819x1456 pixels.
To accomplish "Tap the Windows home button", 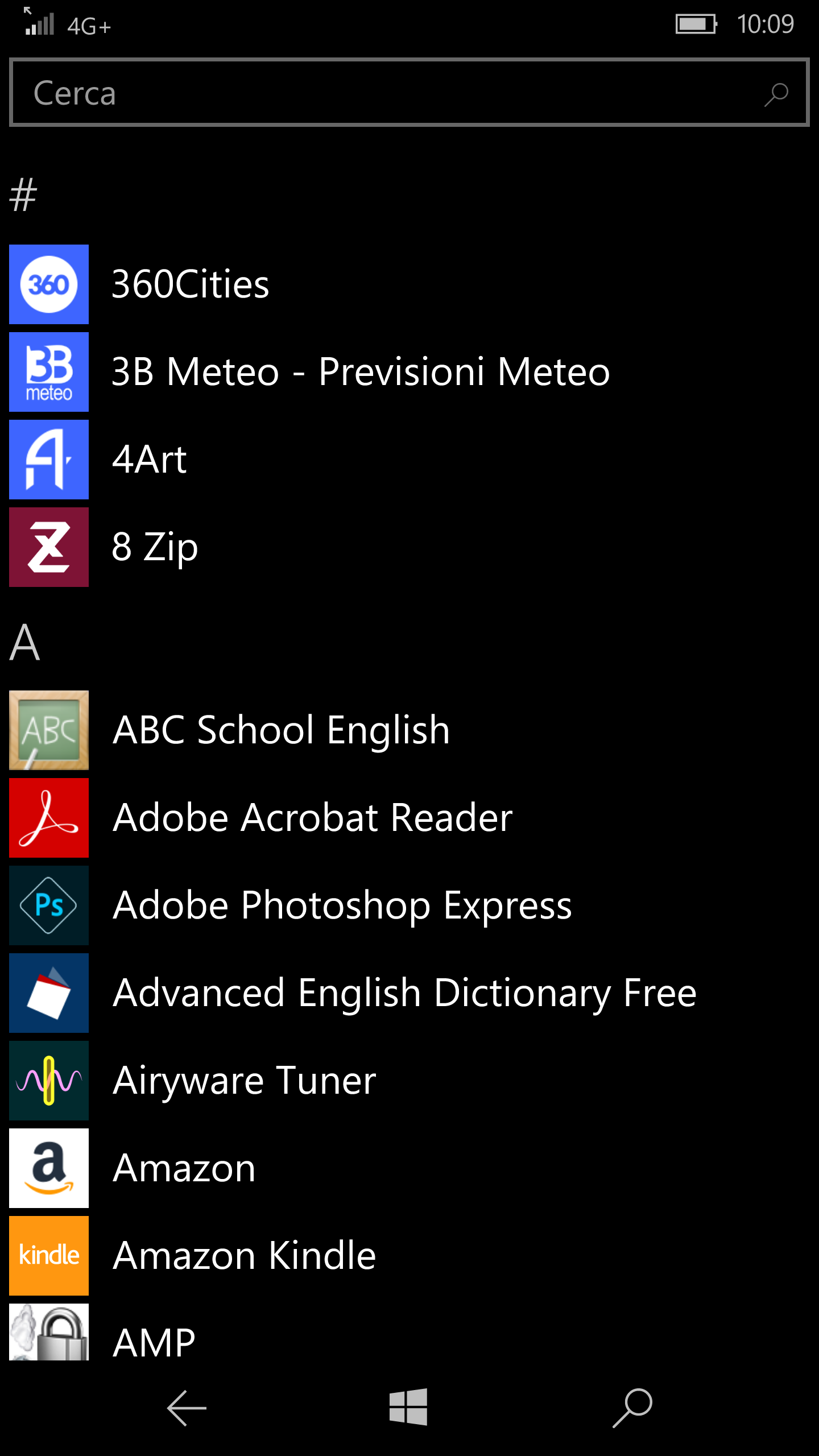I will tap(408, 1407).
